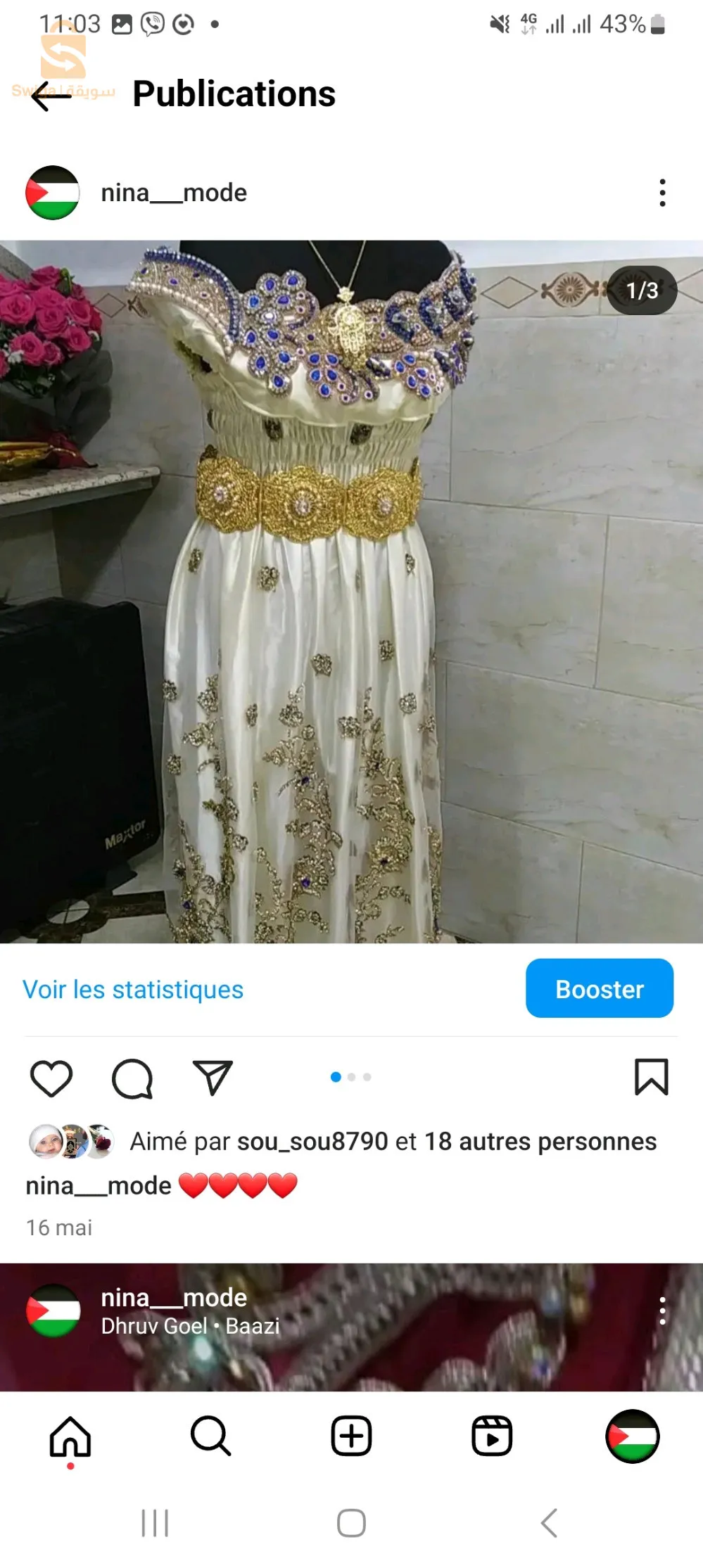Viewport: 703px width, 1568px height.
Task: Share the dress post
Action: pos(213,1078)
